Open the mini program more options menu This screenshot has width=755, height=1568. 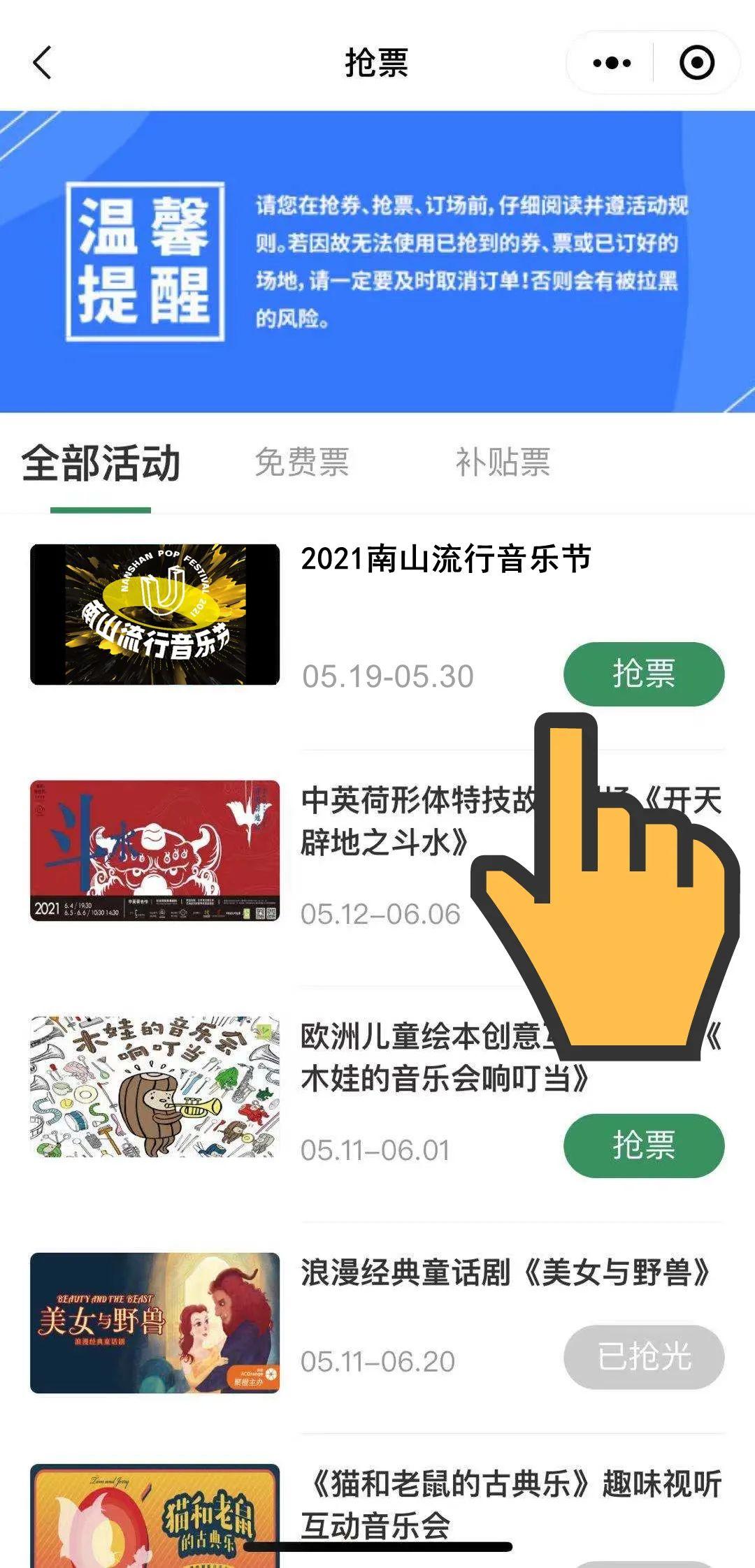[612, 63]
